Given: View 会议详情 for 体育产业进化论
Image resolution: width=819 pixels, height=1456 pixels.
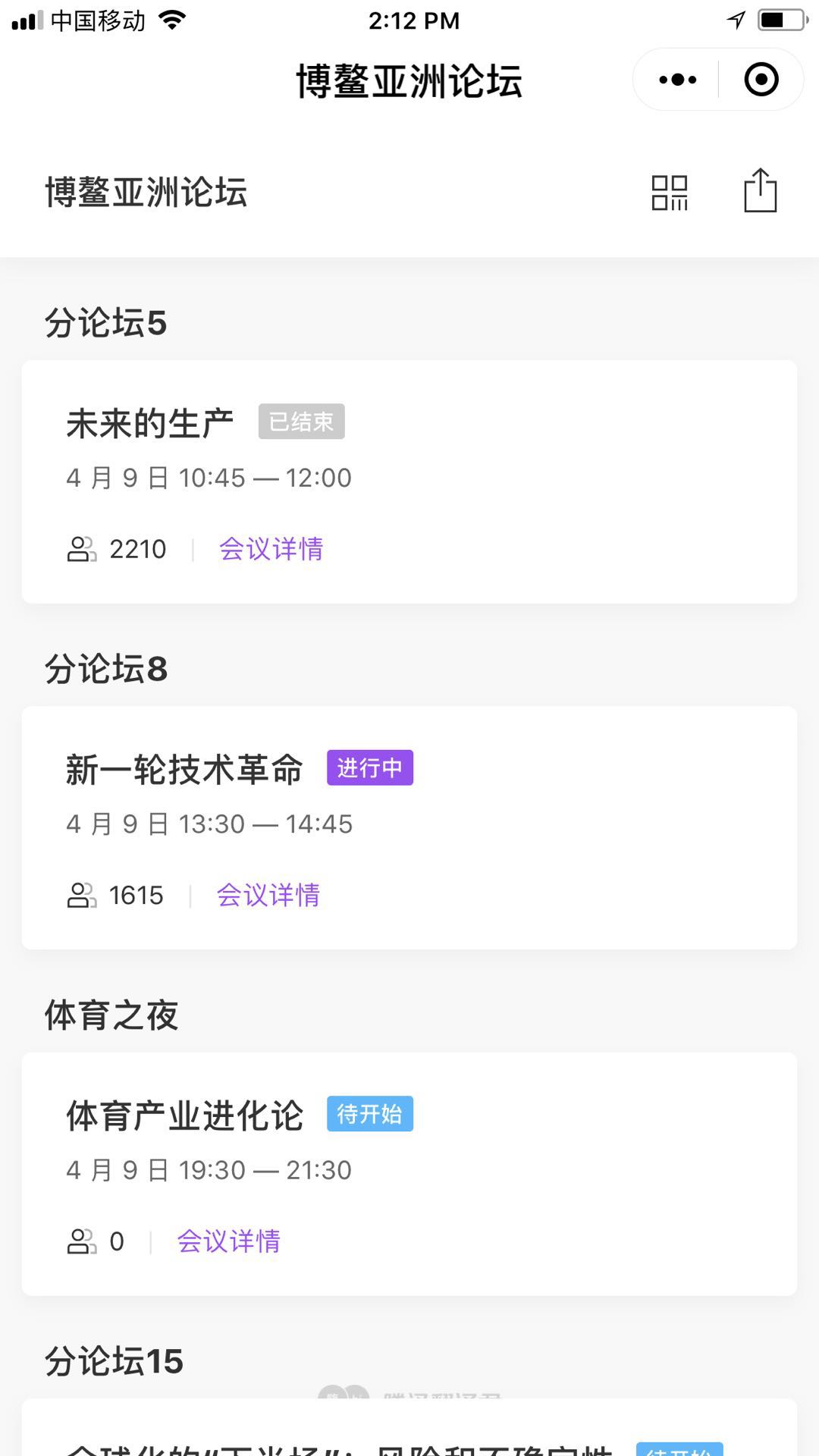Looking at the screenshot, I should tap(229, 1241).
